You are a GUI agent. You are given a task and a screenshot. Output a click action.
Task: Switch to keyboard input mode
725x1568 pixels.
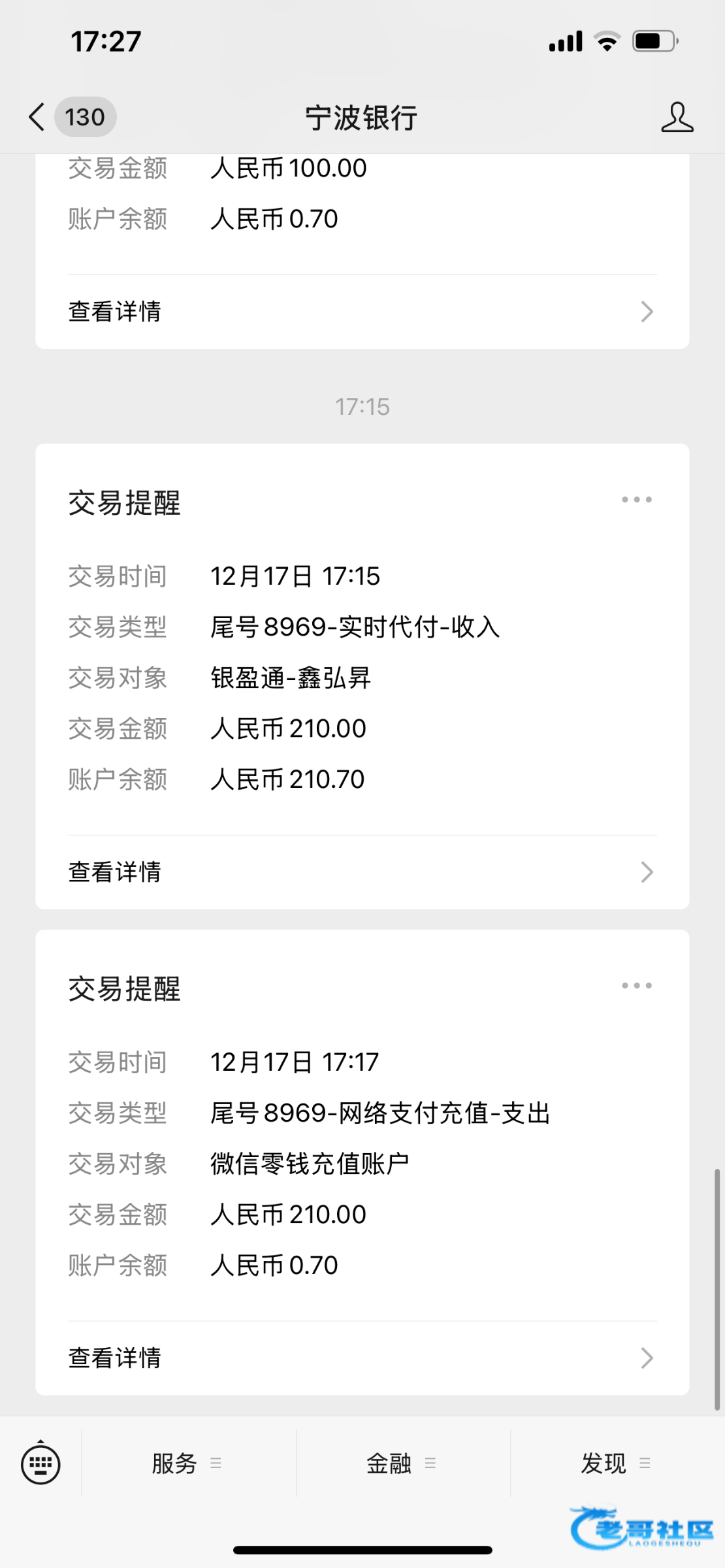(40, 1463)
